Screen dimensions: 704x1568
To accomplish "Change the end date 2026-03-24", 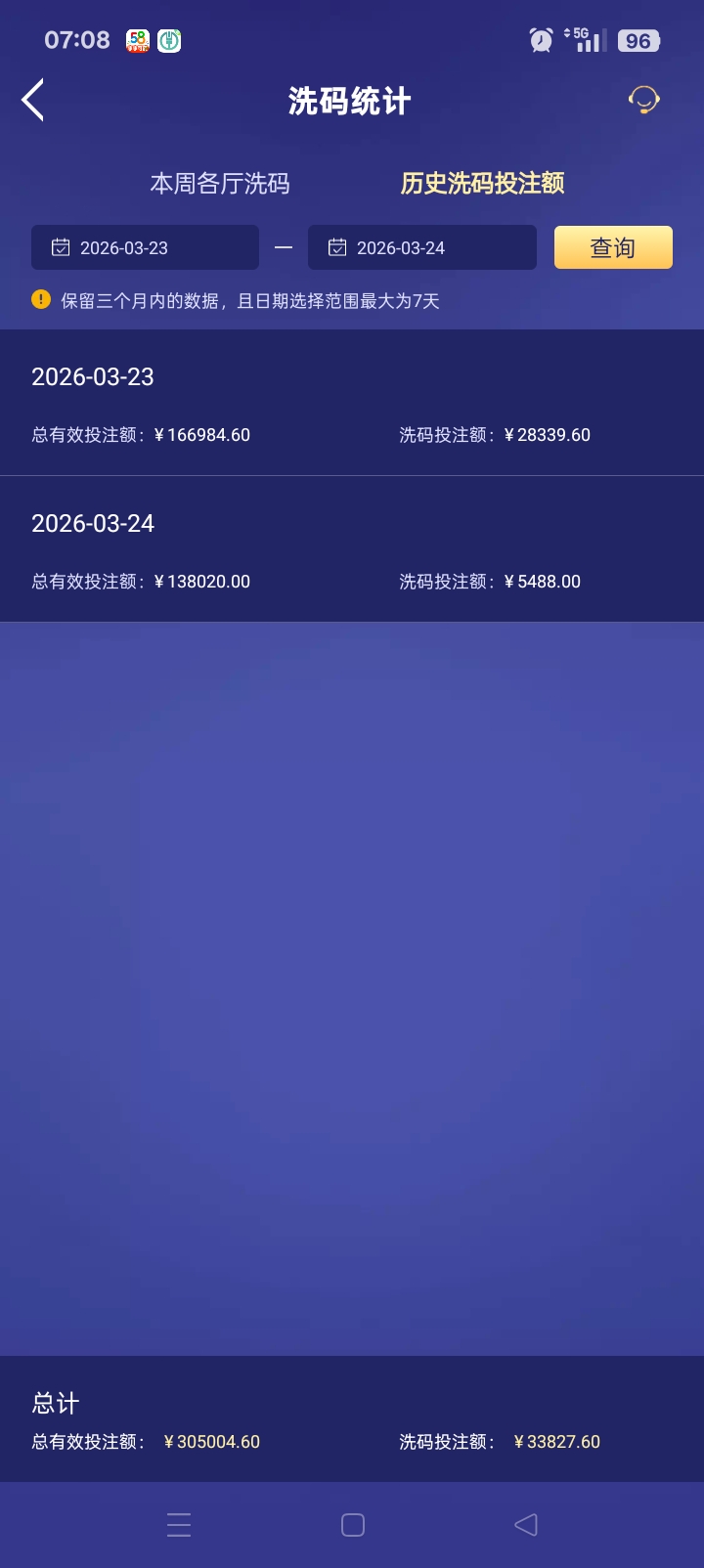I will (421, 247).
